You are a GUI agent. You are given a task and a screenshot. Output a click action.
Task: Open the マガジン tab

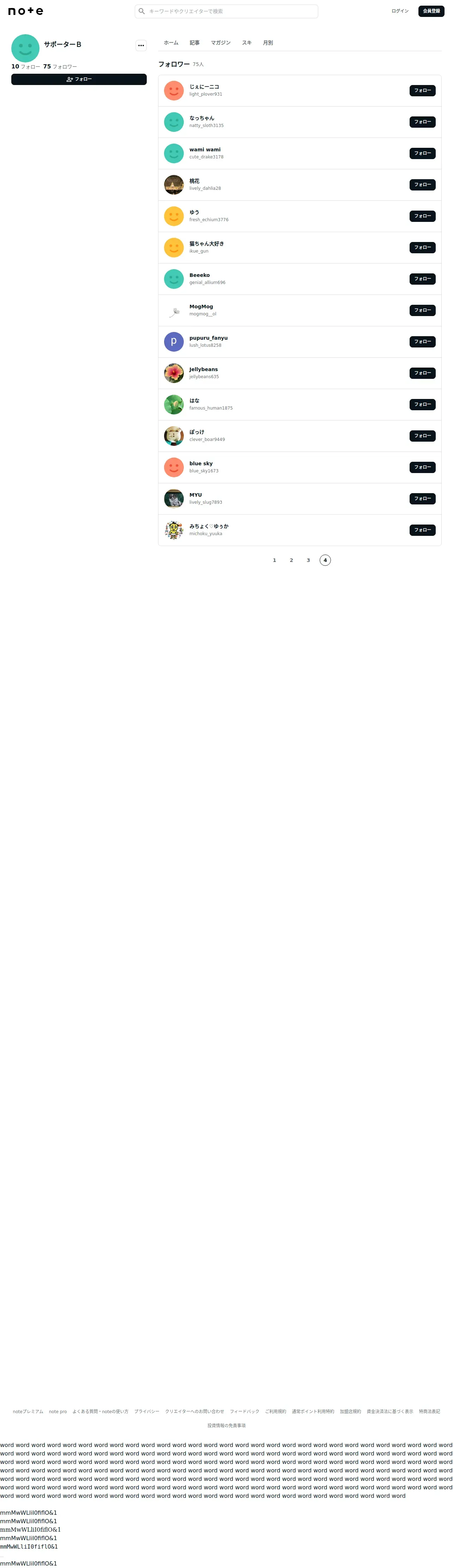click(221, 43)
